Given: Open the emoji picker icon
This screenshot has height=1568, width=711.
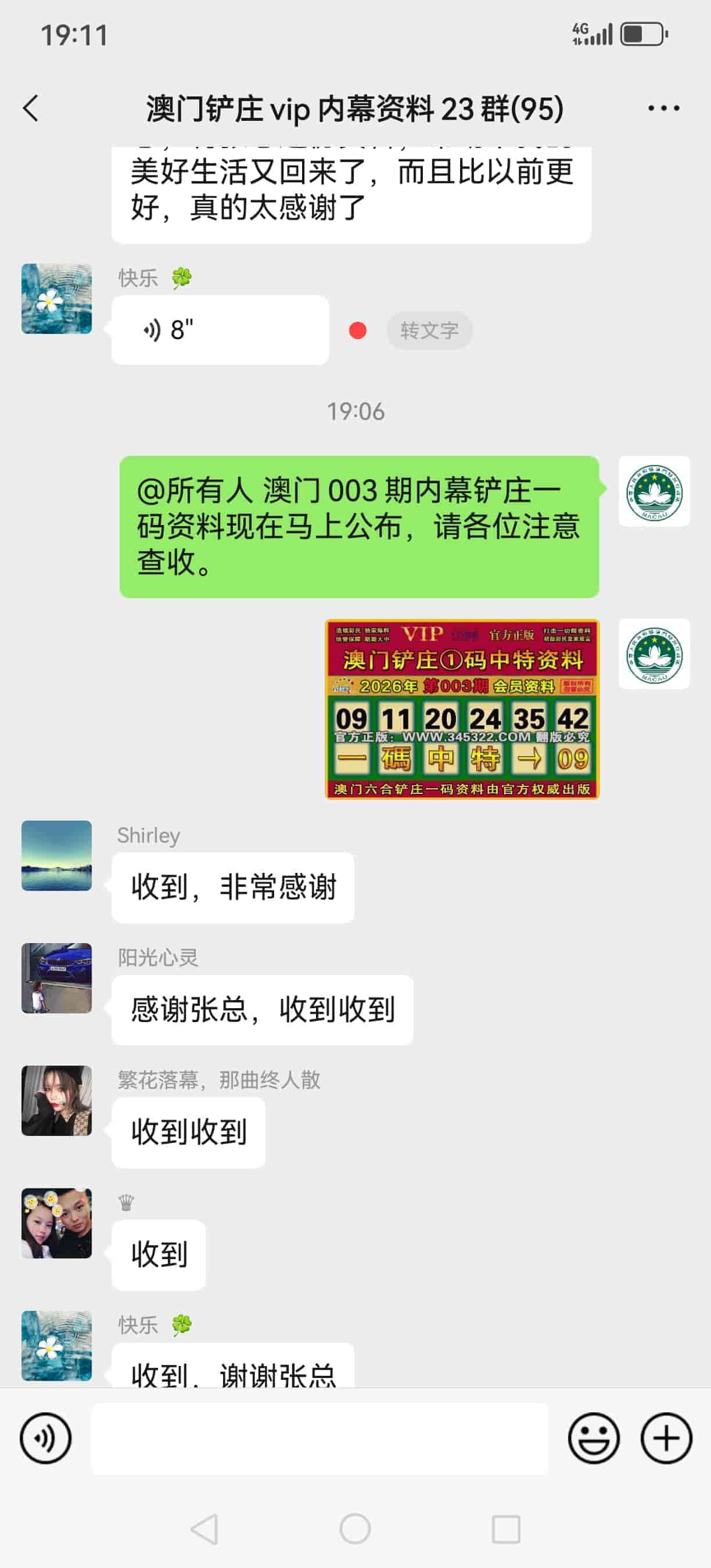Looking at the screenshot, I should point(594,1438).
